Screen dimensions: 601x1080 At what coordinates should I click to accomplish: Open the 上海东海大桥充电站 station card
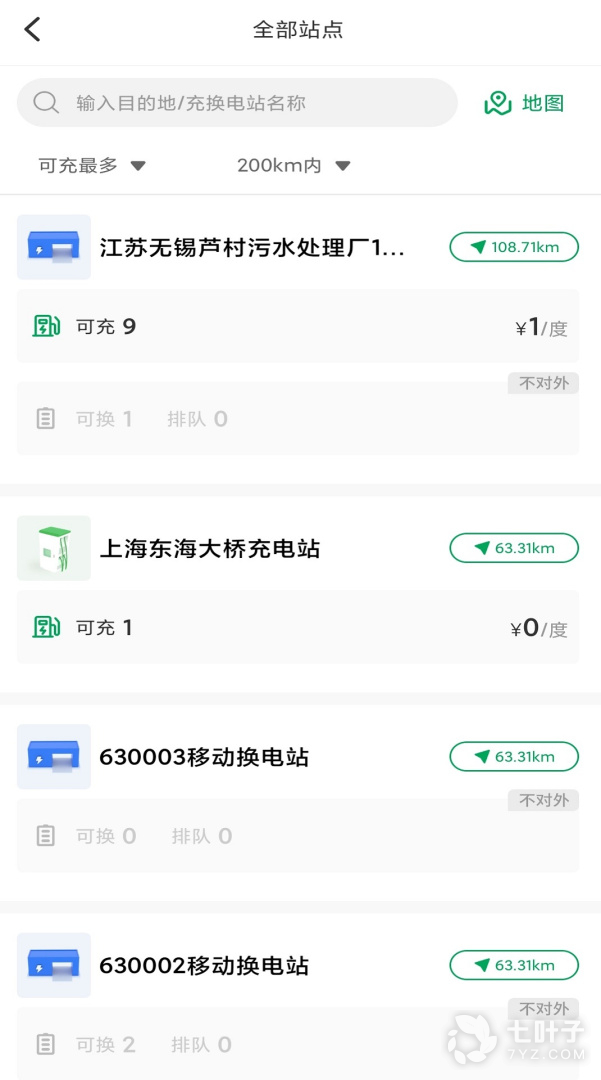coord(210,548)
